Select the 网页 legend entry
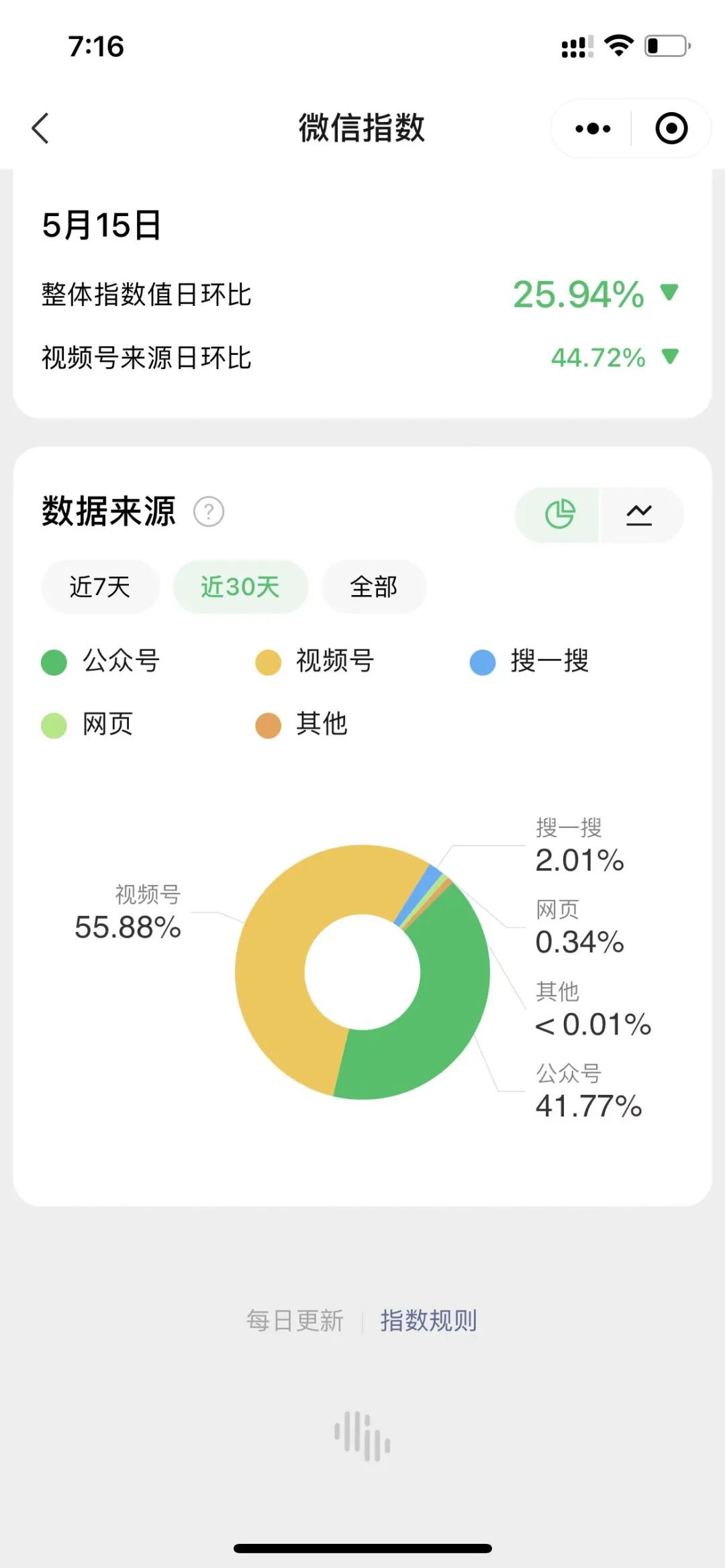The height and width of the screenshot is (1568, 725). tap(91, 725)
